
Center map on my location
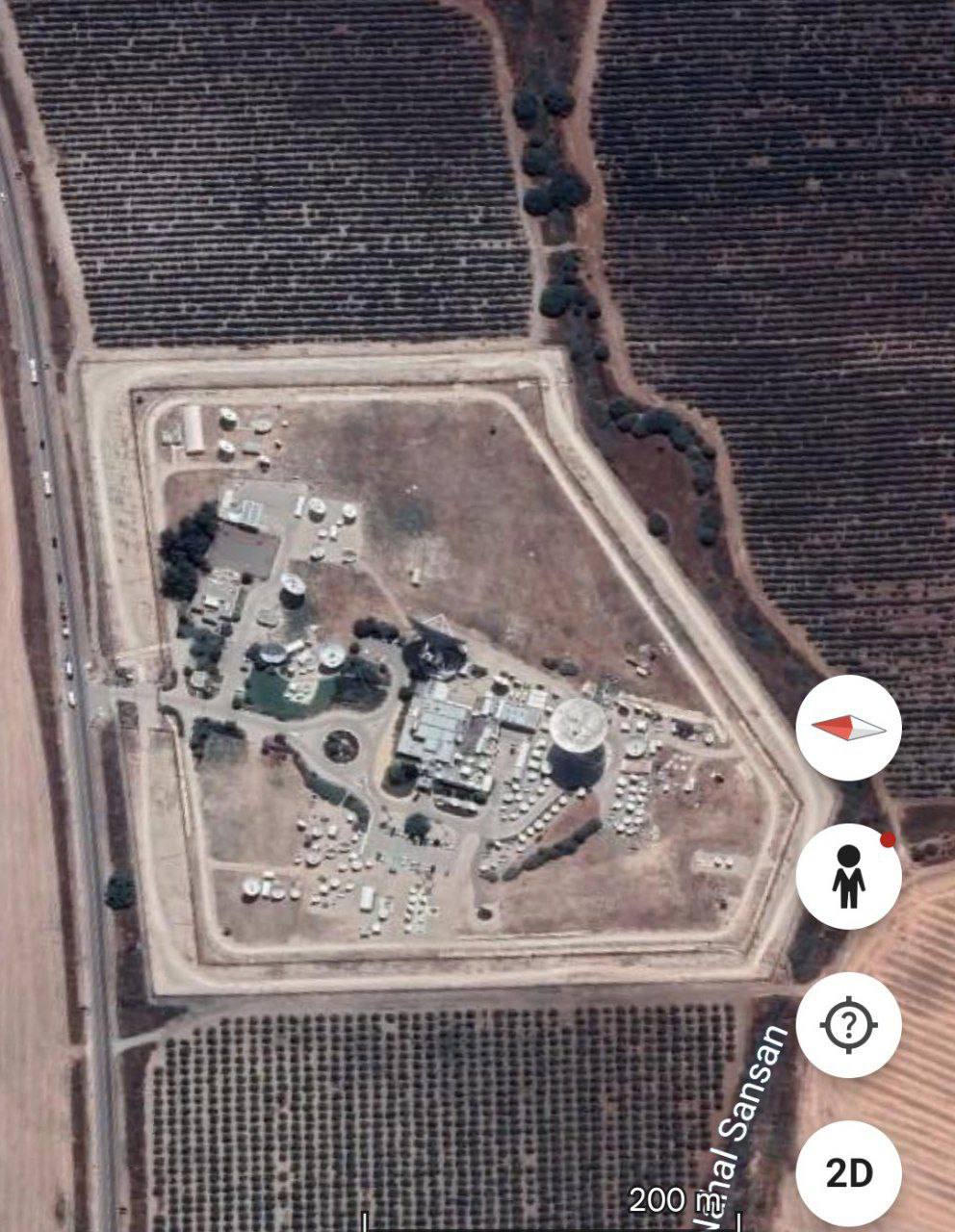click(848, 1024)
